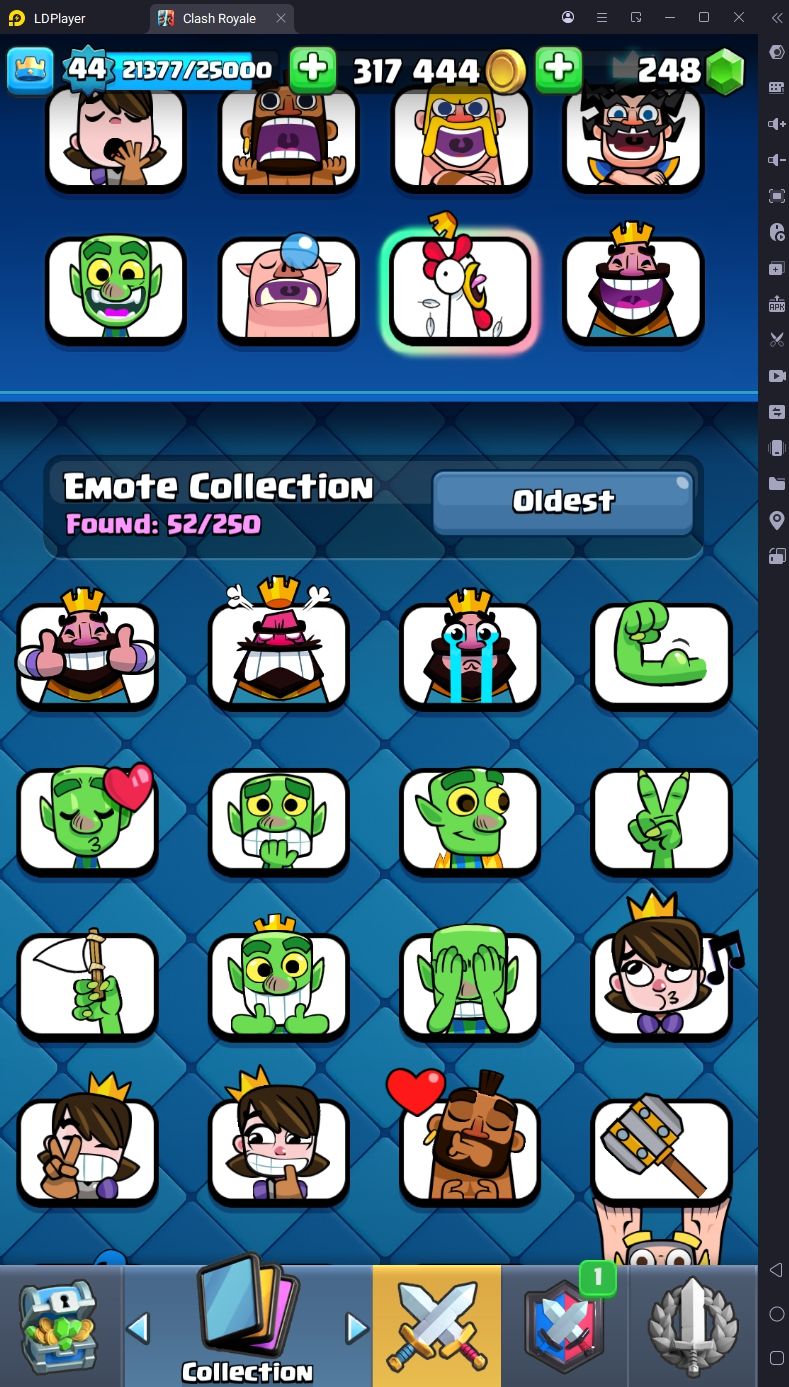Select the chicken emote in the deck

pos(461,288)
